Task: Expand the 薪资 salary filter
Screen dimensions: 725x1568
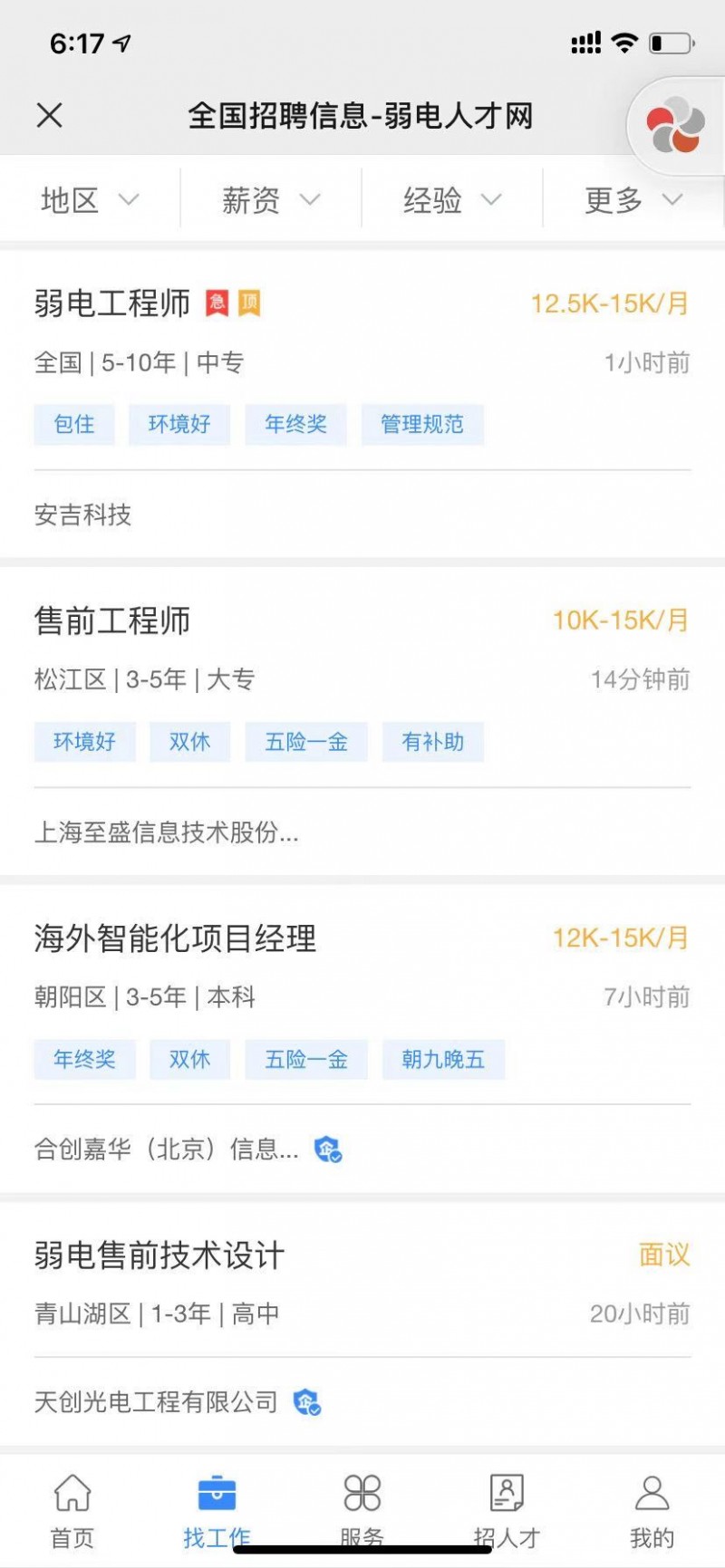Action: pyautogui.click(x=269, y=198)
